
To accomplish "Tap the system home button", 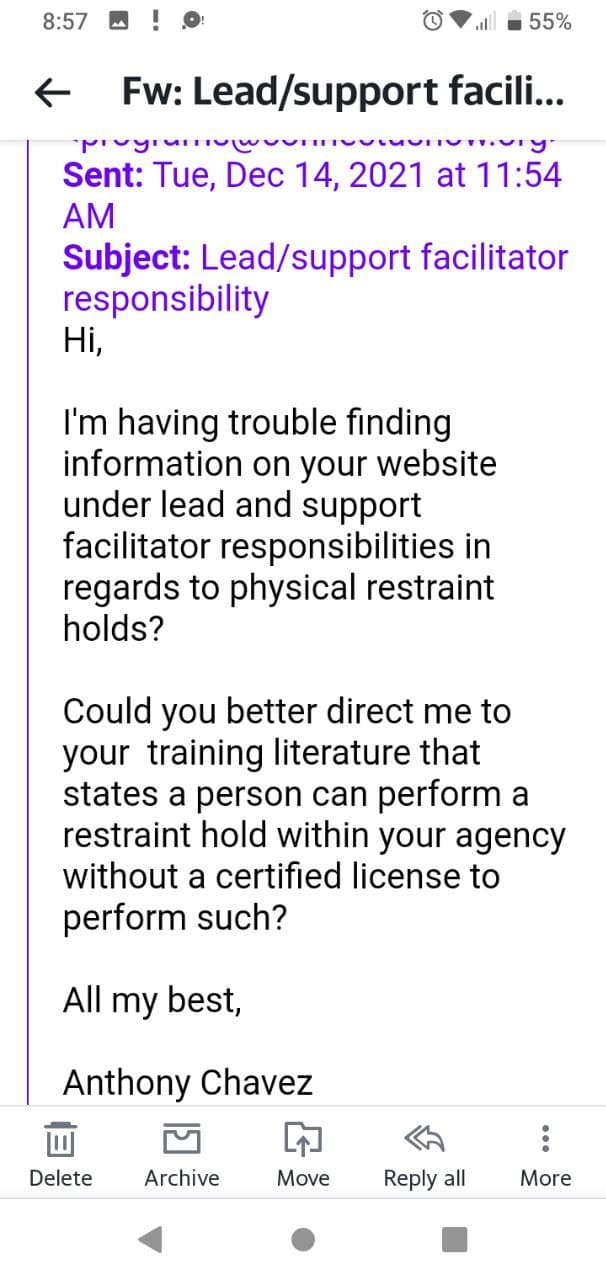I will pyautogui.click(x=303, y=1240).
